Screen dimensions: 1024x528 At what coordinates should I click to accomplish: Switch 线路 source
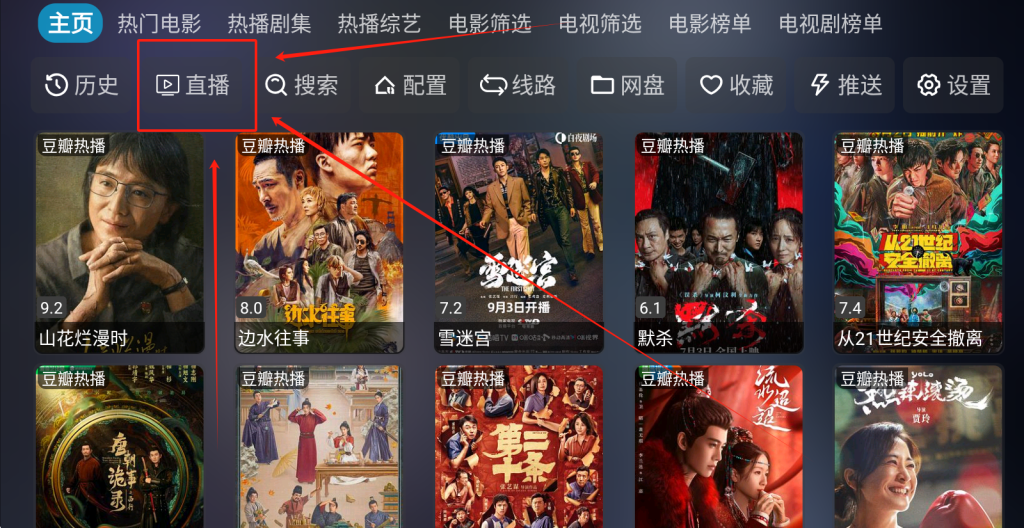(519, 86)
